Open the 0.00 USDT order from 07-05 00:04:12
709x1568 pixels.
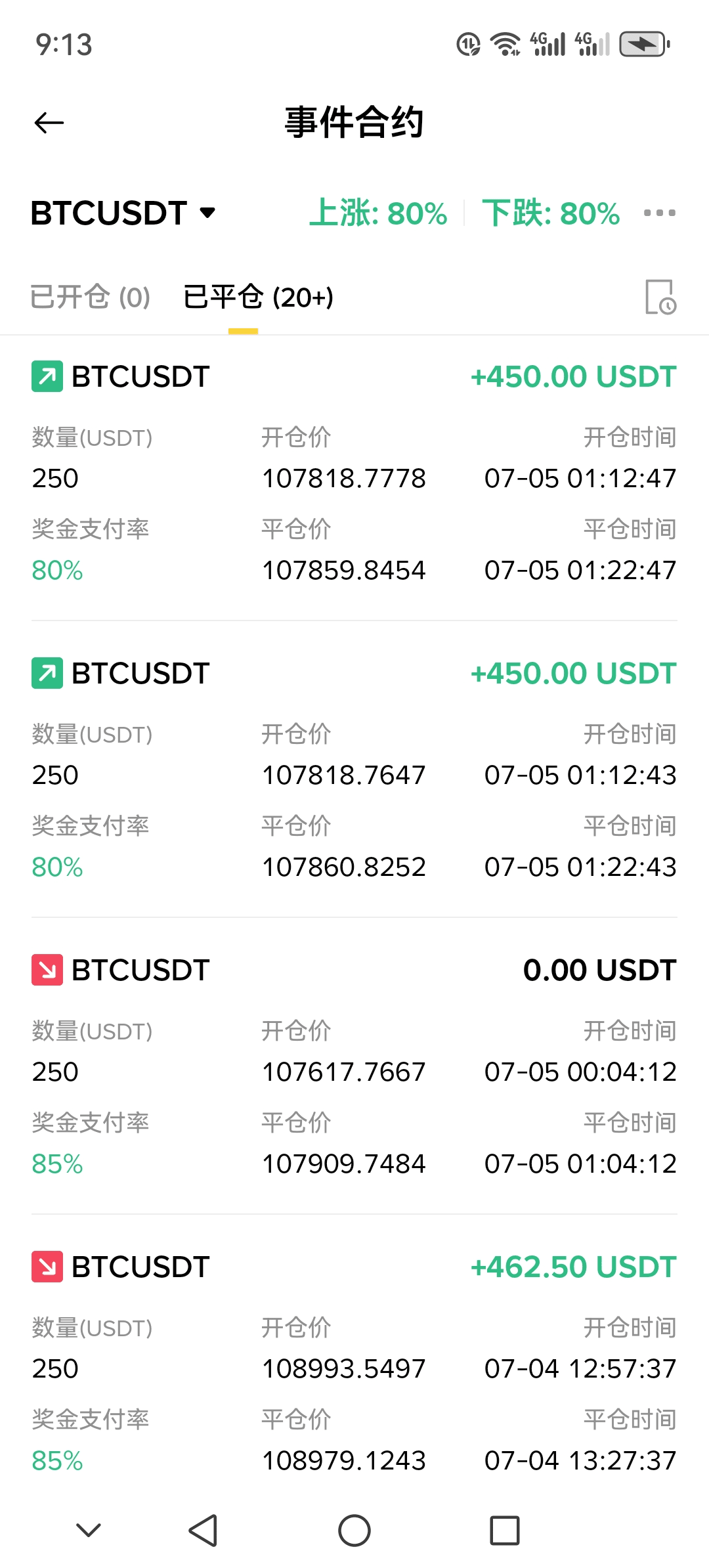click(354, 1066)
